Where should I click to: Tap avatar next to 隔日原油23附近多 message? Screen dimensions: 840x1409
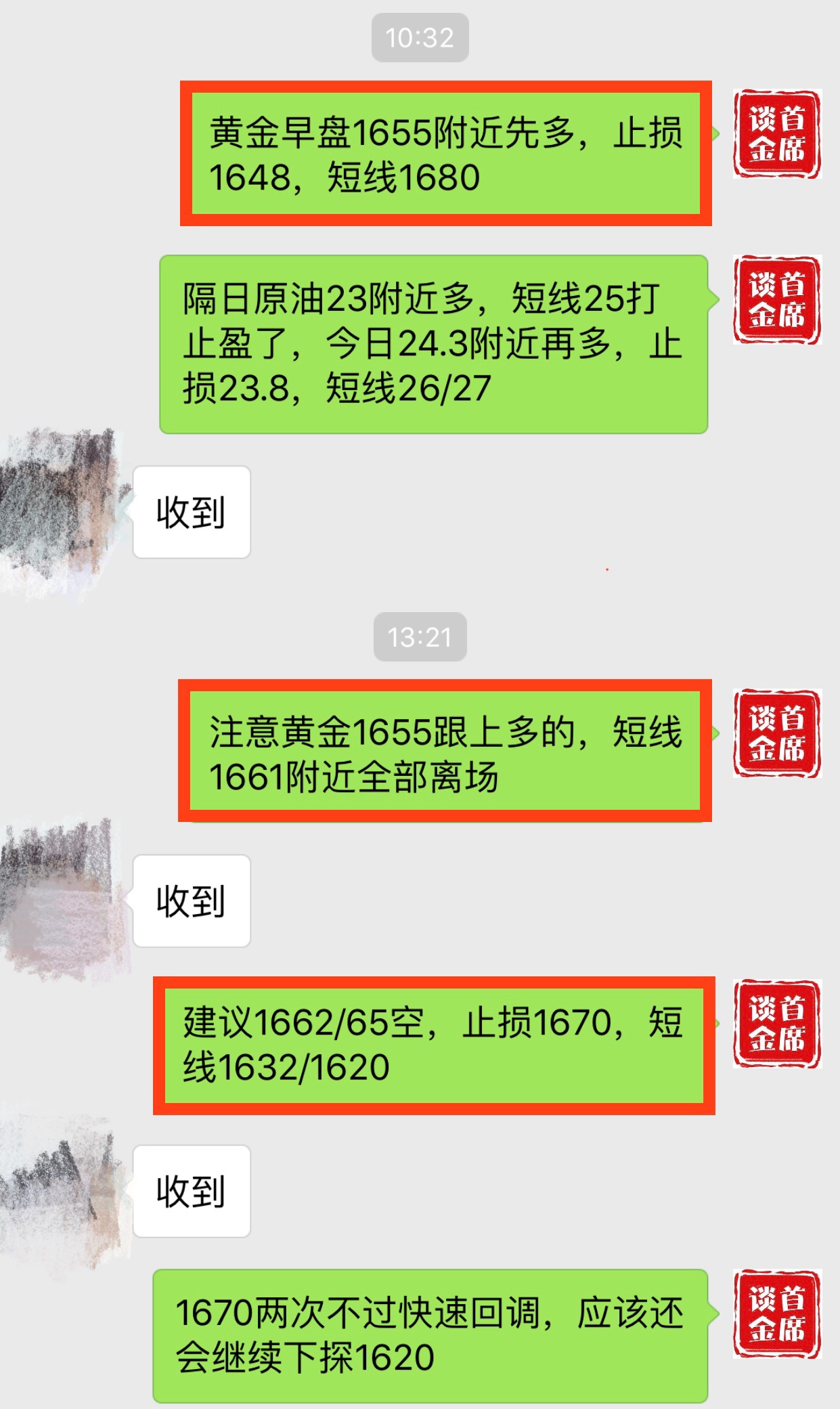point(776,300)
